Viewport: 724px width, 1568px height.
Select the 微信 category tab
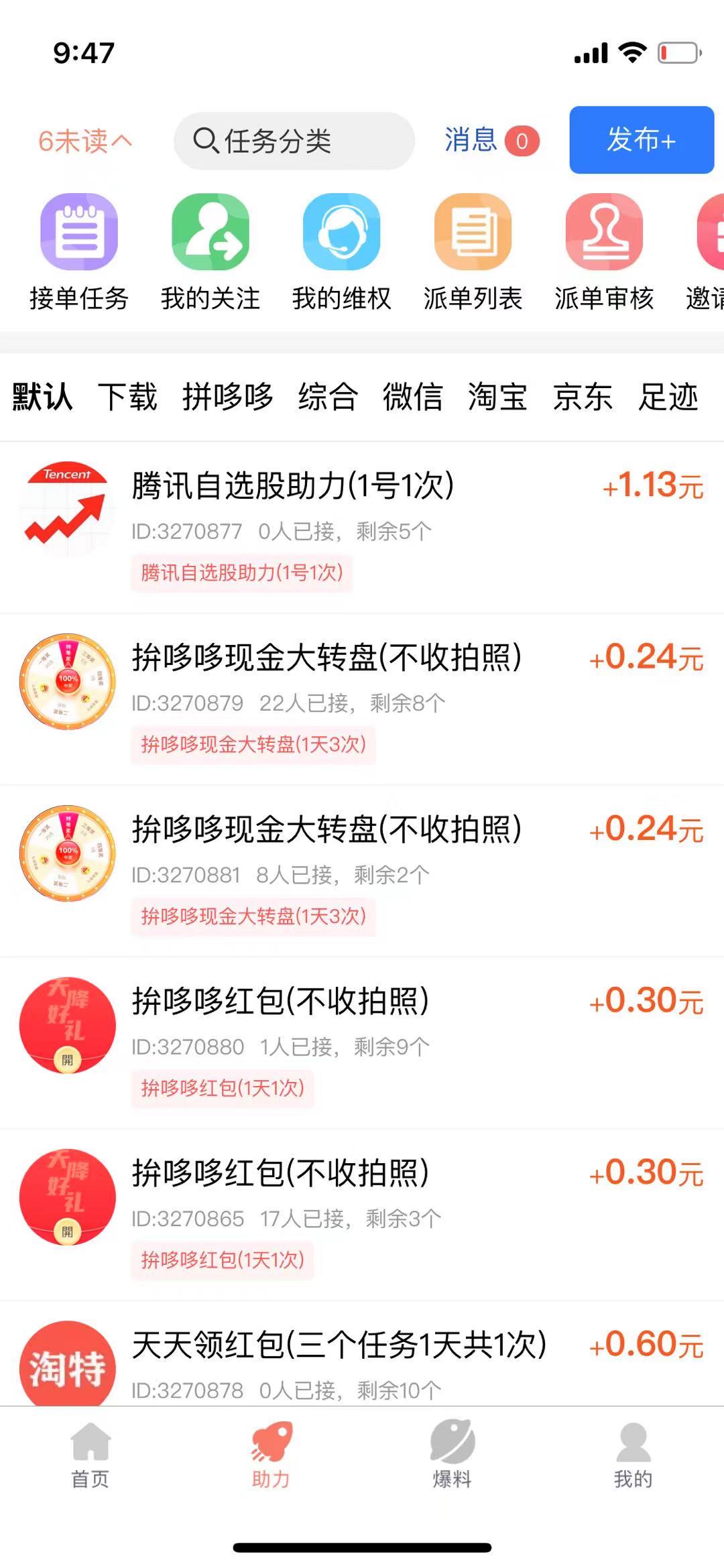pos(412,396)
